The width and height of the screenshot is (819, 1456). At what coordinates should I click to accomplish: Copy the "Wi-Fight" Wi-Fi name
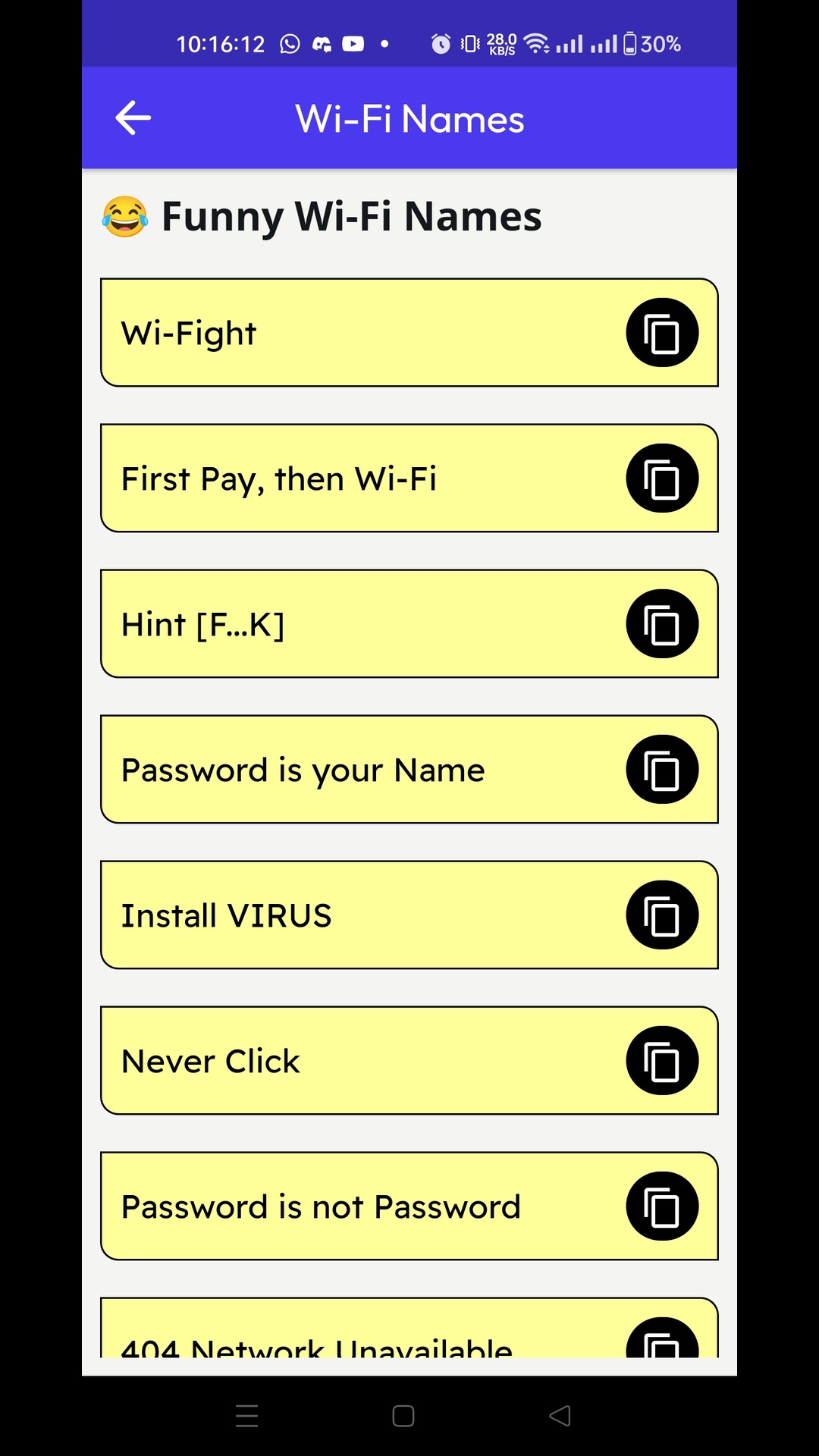(661, 331)
